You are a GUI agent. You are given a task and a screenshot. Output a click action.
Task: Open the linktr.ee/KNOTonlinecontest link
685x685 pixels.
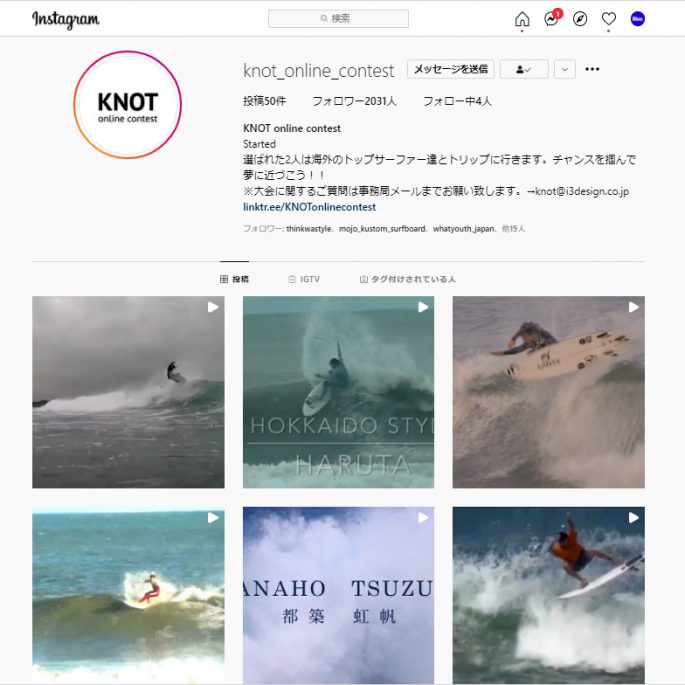pos(309,207)
